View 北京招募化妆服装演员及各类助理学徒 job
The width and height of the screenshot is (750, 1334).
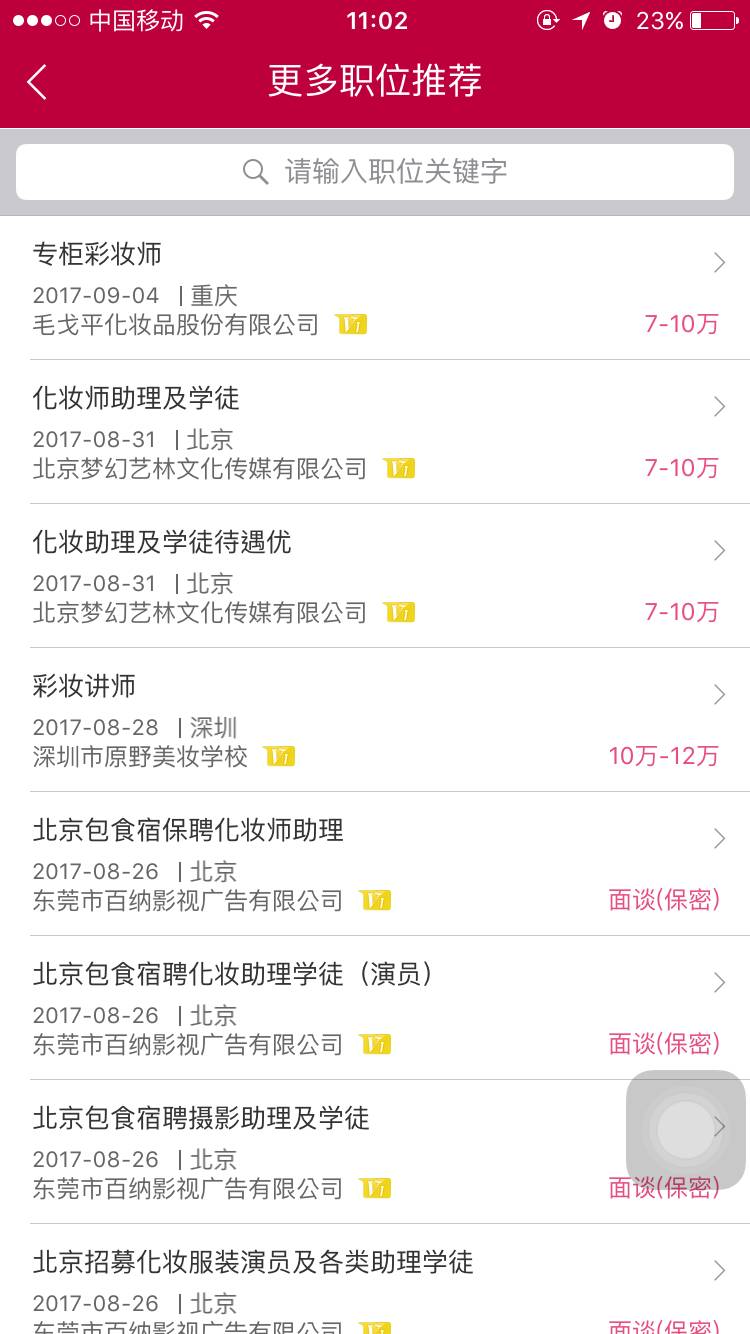click(x=375, y=1280)
